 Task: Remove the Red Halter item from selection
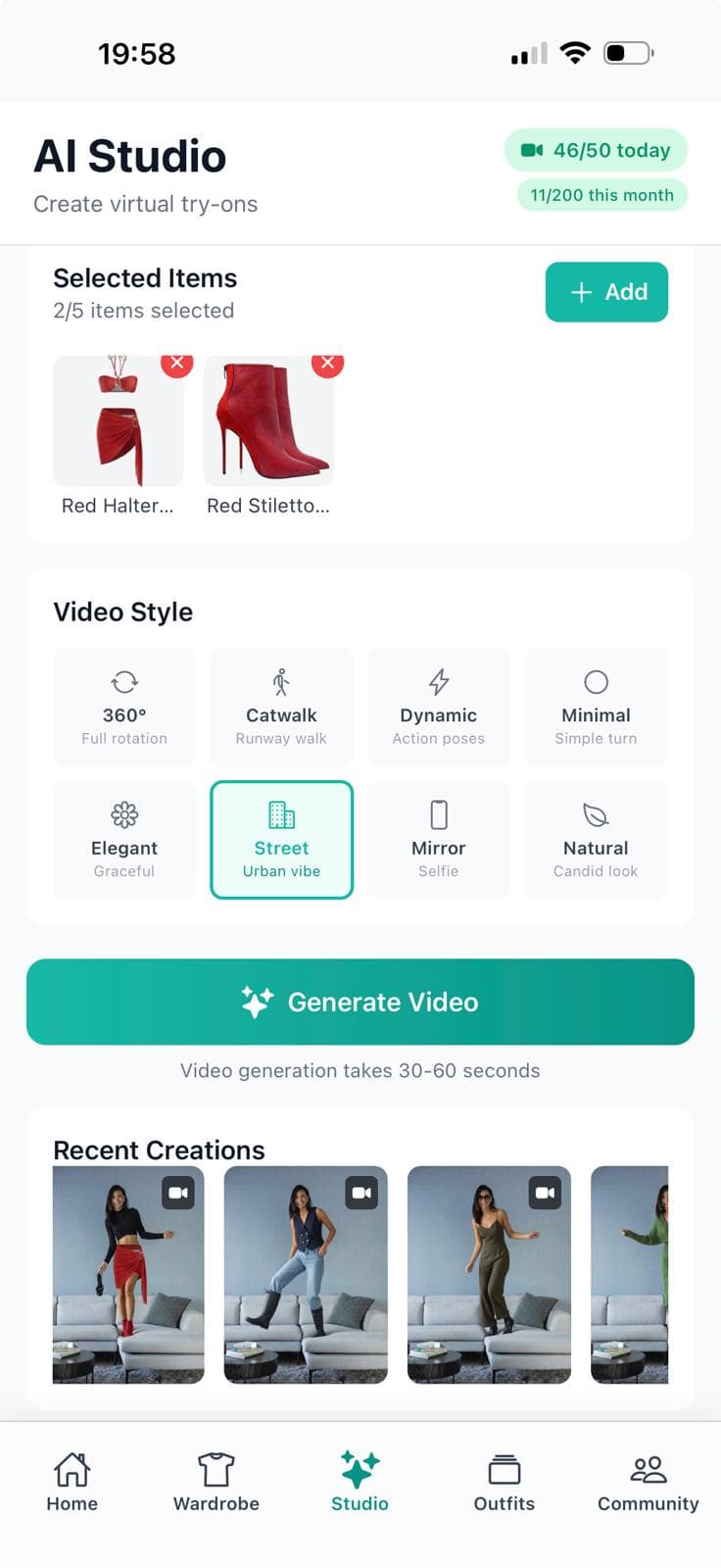point(177,363)
